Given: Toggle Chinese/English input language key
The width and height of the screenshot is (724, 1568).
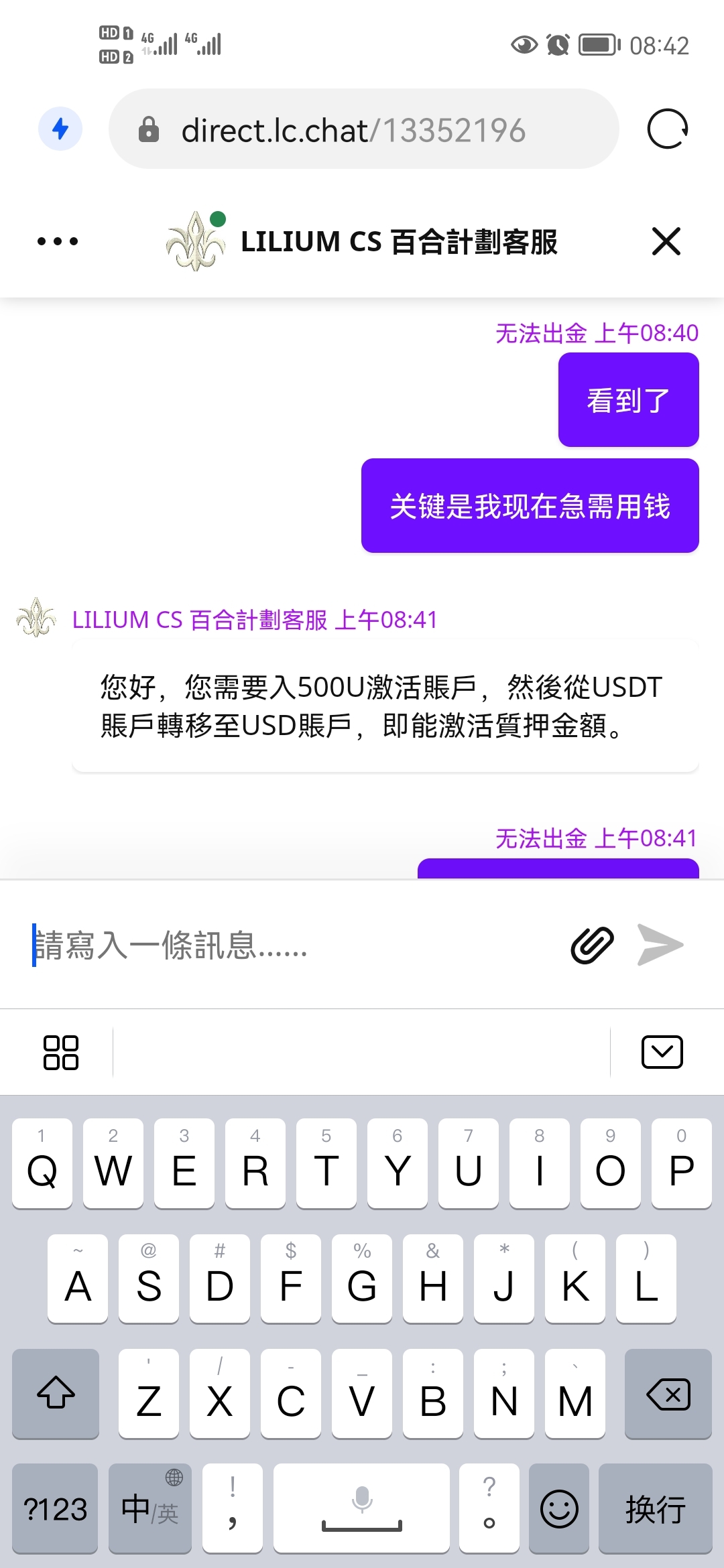Looking at the screenshot, I should [150, 1508].
